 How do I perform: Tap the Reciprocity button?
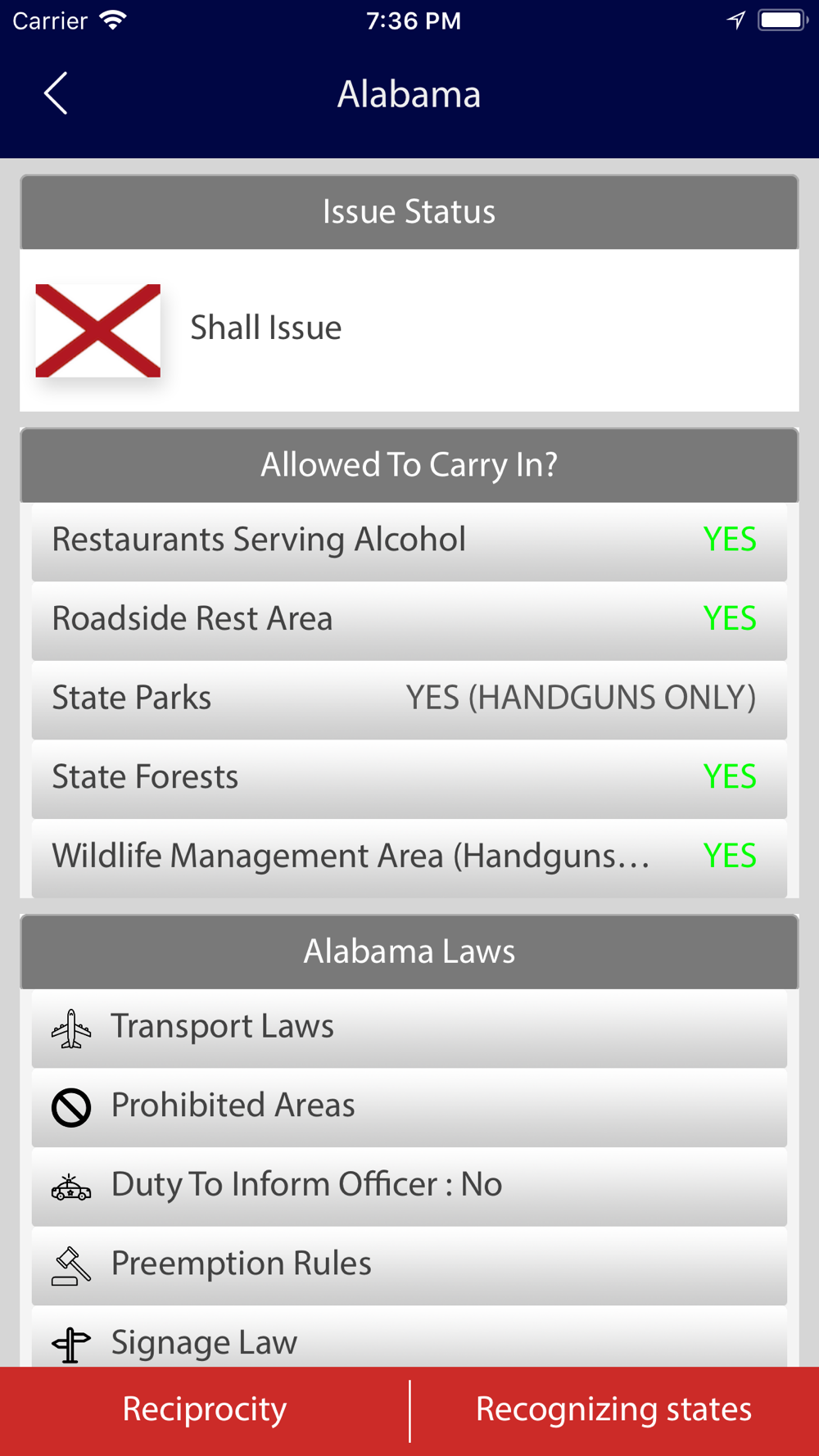tap(205, 1410)
